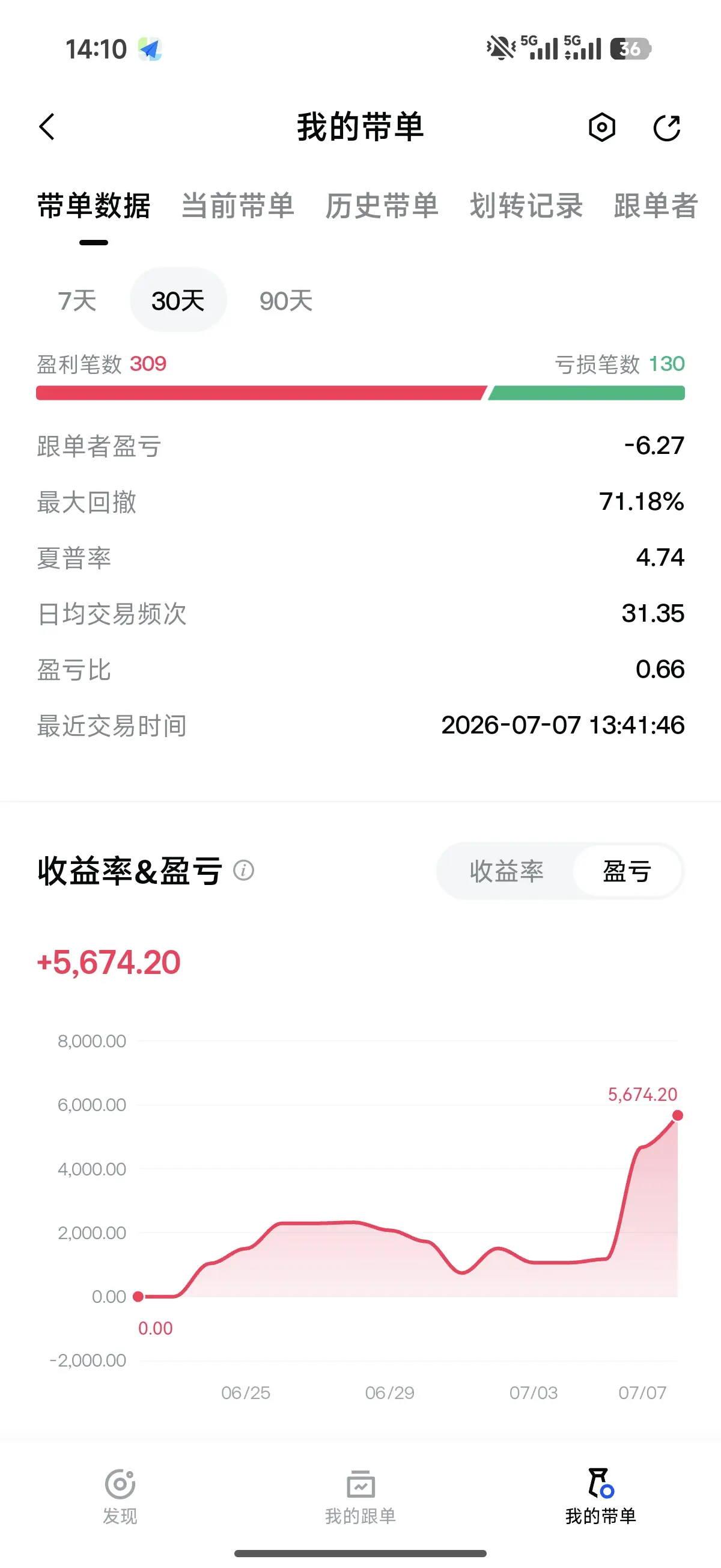Tap the selected 30天 range chip
Image resolution: width=721 pixels, height=1568 pixels.
(178, 301)
